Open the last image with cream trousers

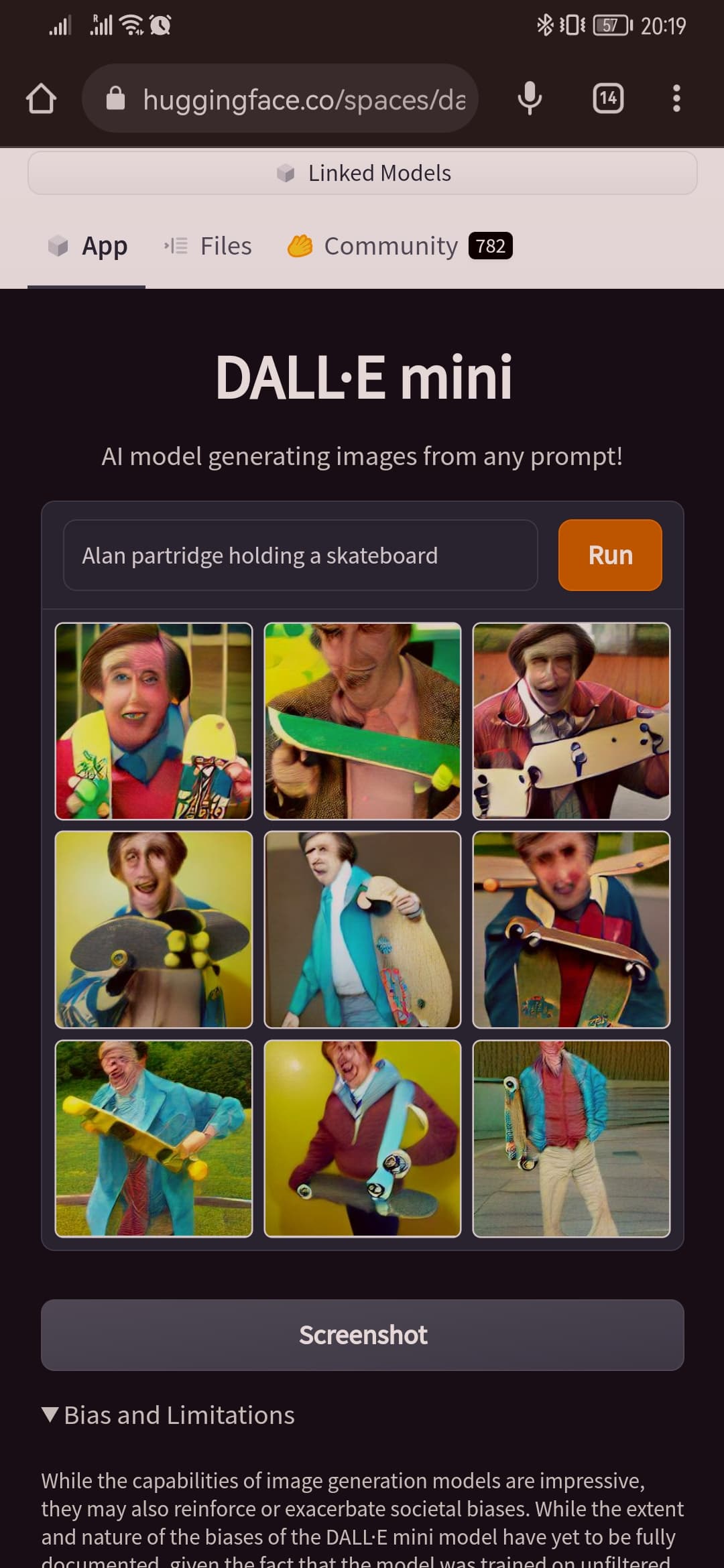point(571,1138)
